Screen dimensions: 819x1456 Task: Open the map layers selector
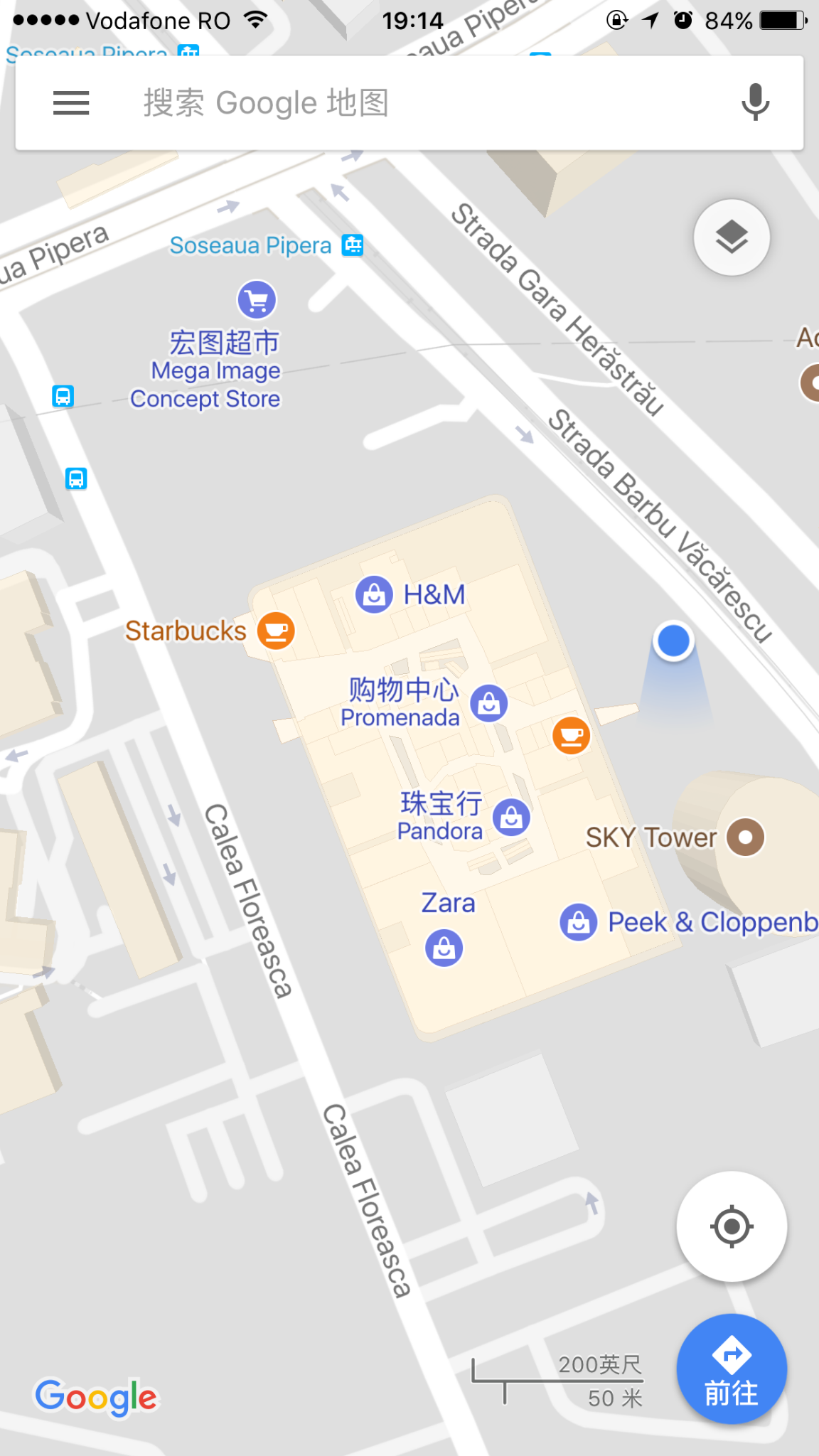(732, 237)
